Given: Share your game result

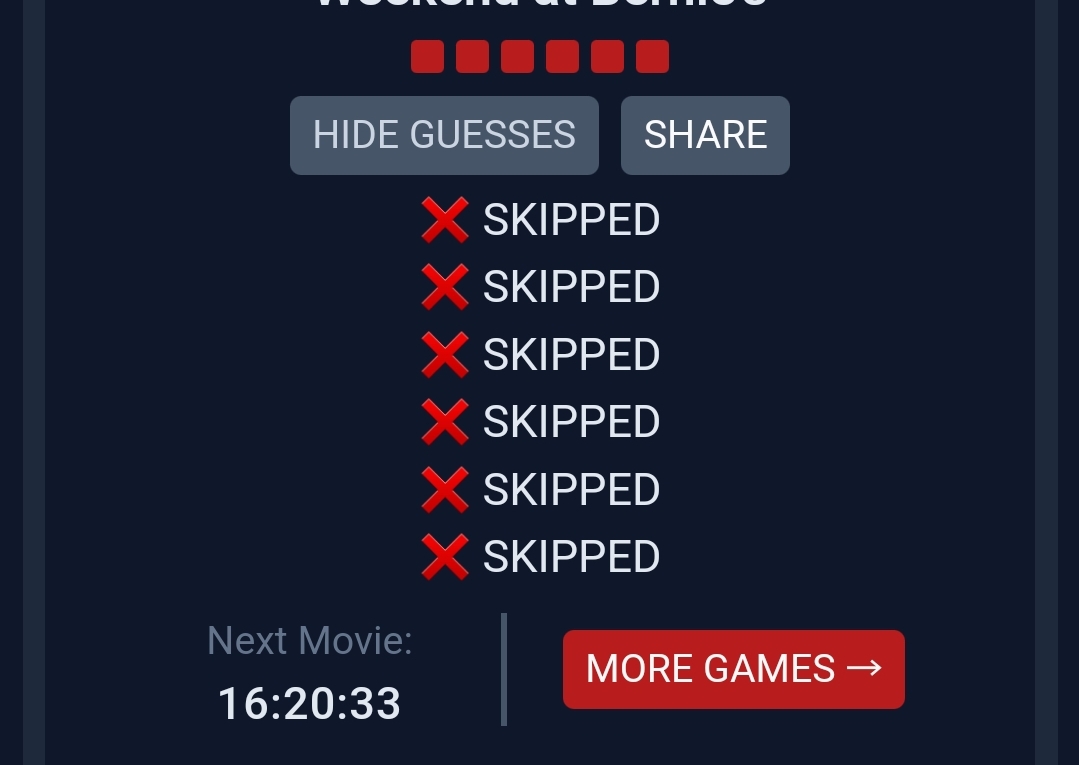Looking at the screenshot, I should tap(705, 135).
